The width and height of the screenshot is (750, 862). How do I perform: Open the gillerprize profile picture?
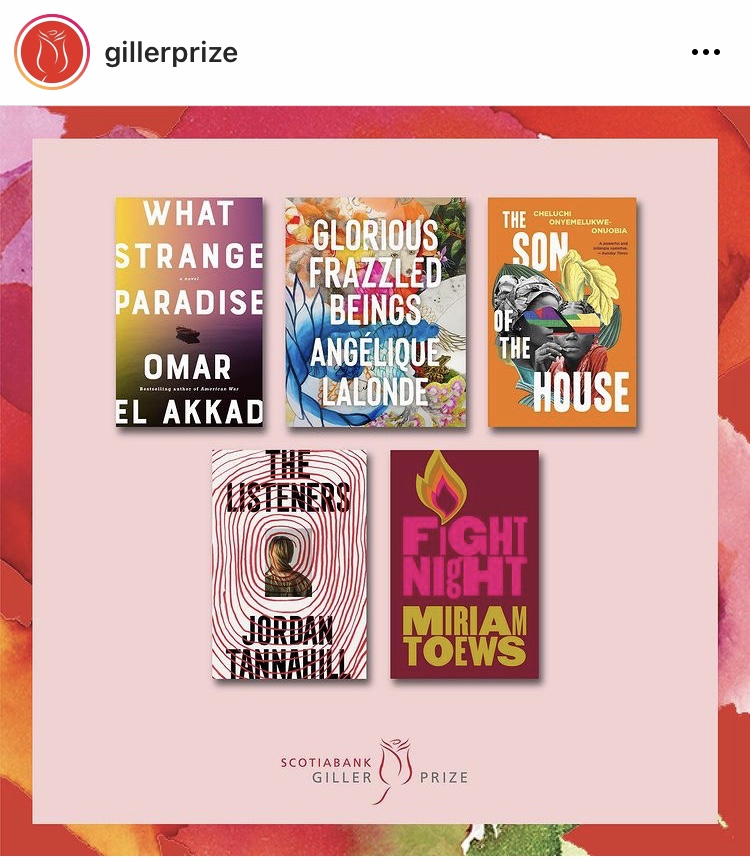pos(52,52)
